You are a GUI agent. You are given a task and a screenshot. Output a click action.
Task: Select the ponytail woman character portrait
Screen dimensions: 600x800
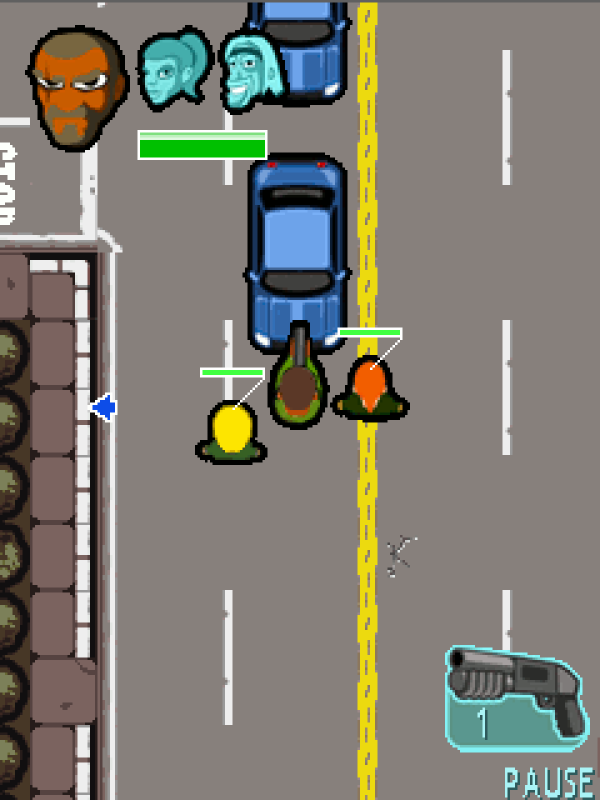point(172,69)
